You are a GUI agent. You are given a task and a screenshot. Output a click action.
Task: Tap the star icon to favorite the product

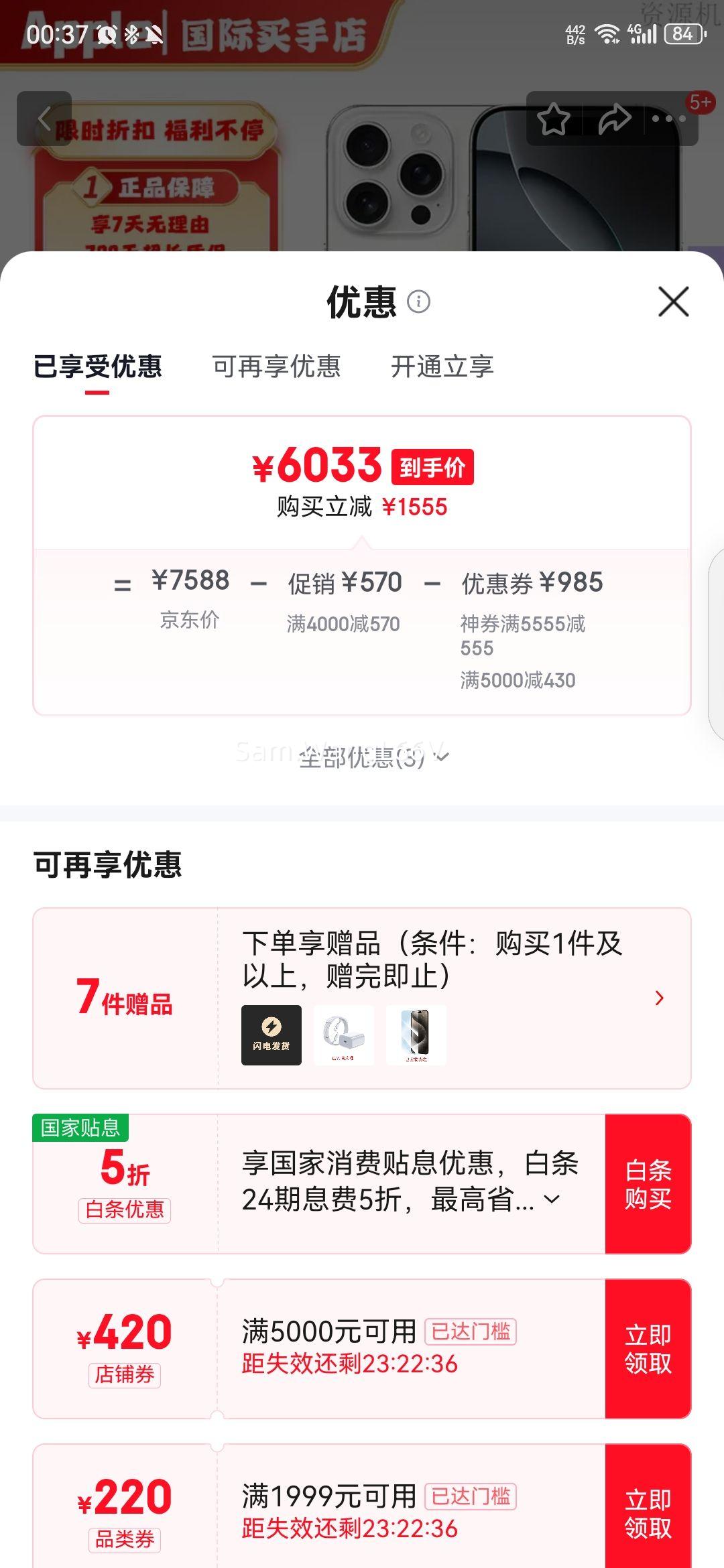551,119
